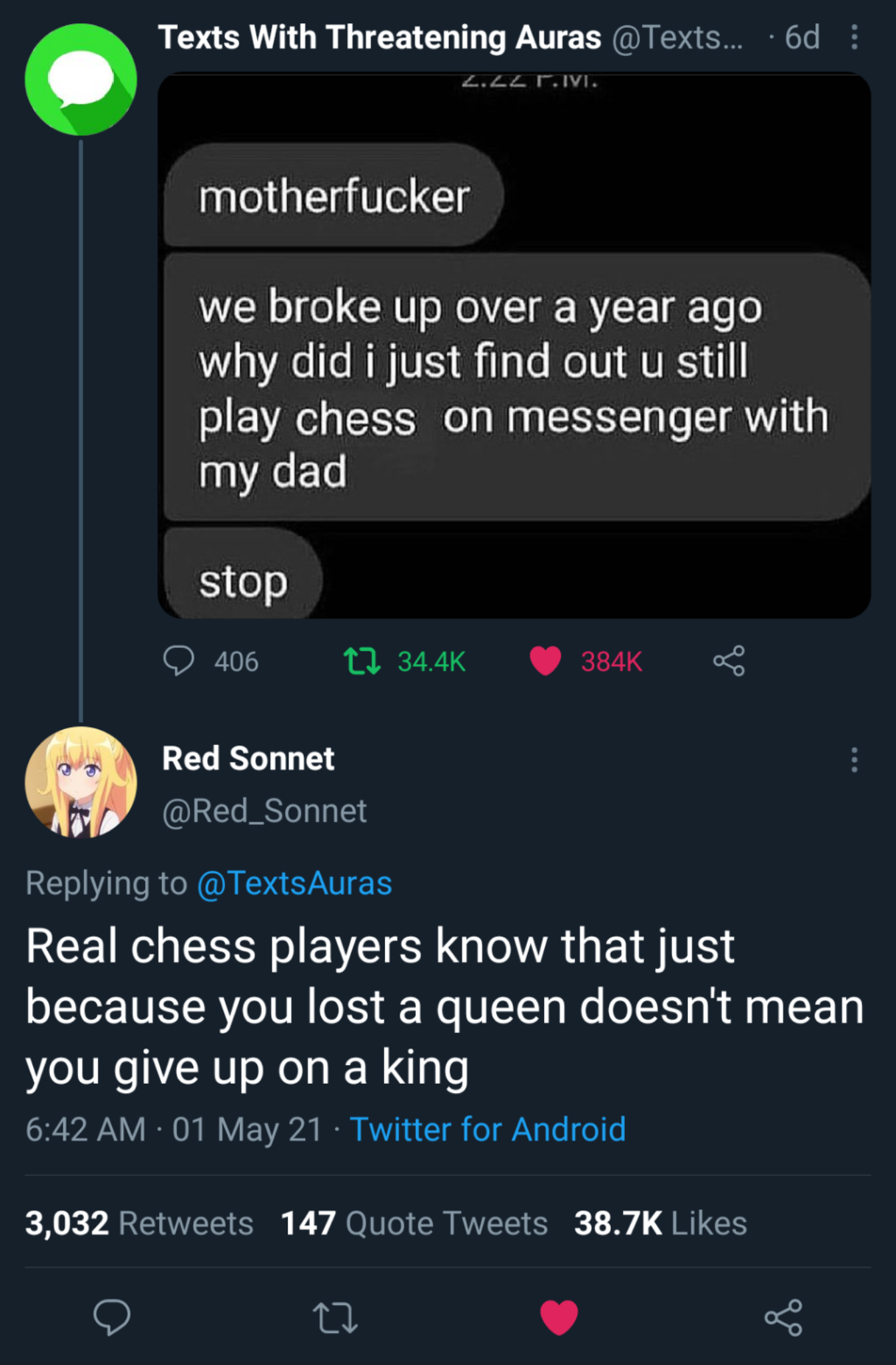Open Red Sonnet's profile picture

tap(81, 782)
